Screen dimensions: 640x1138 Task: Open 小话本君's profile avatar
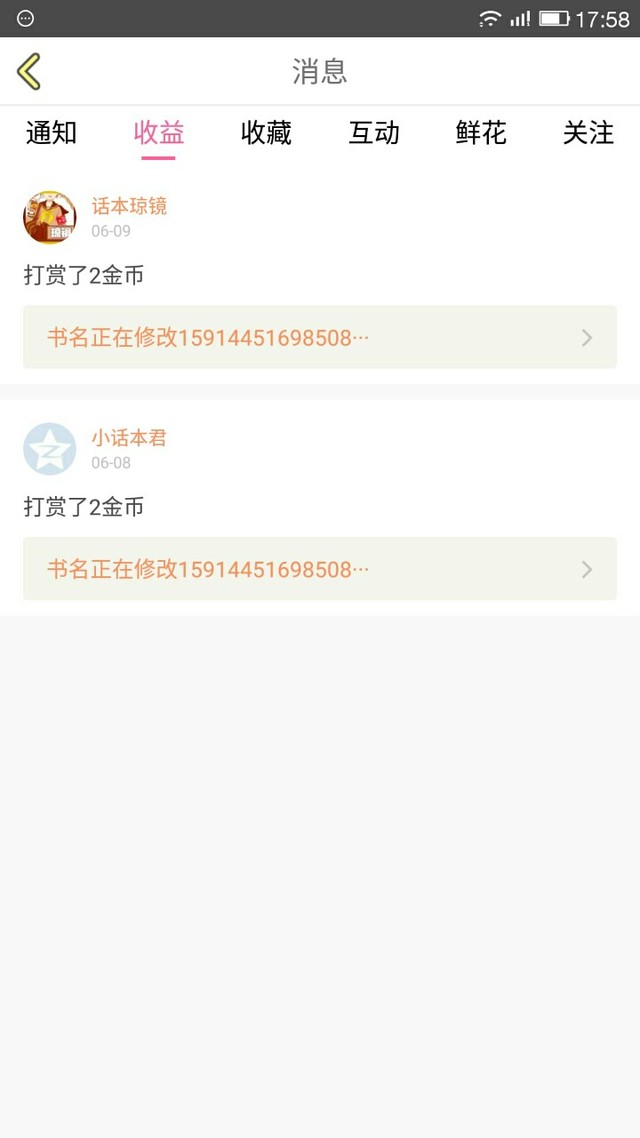49,449
